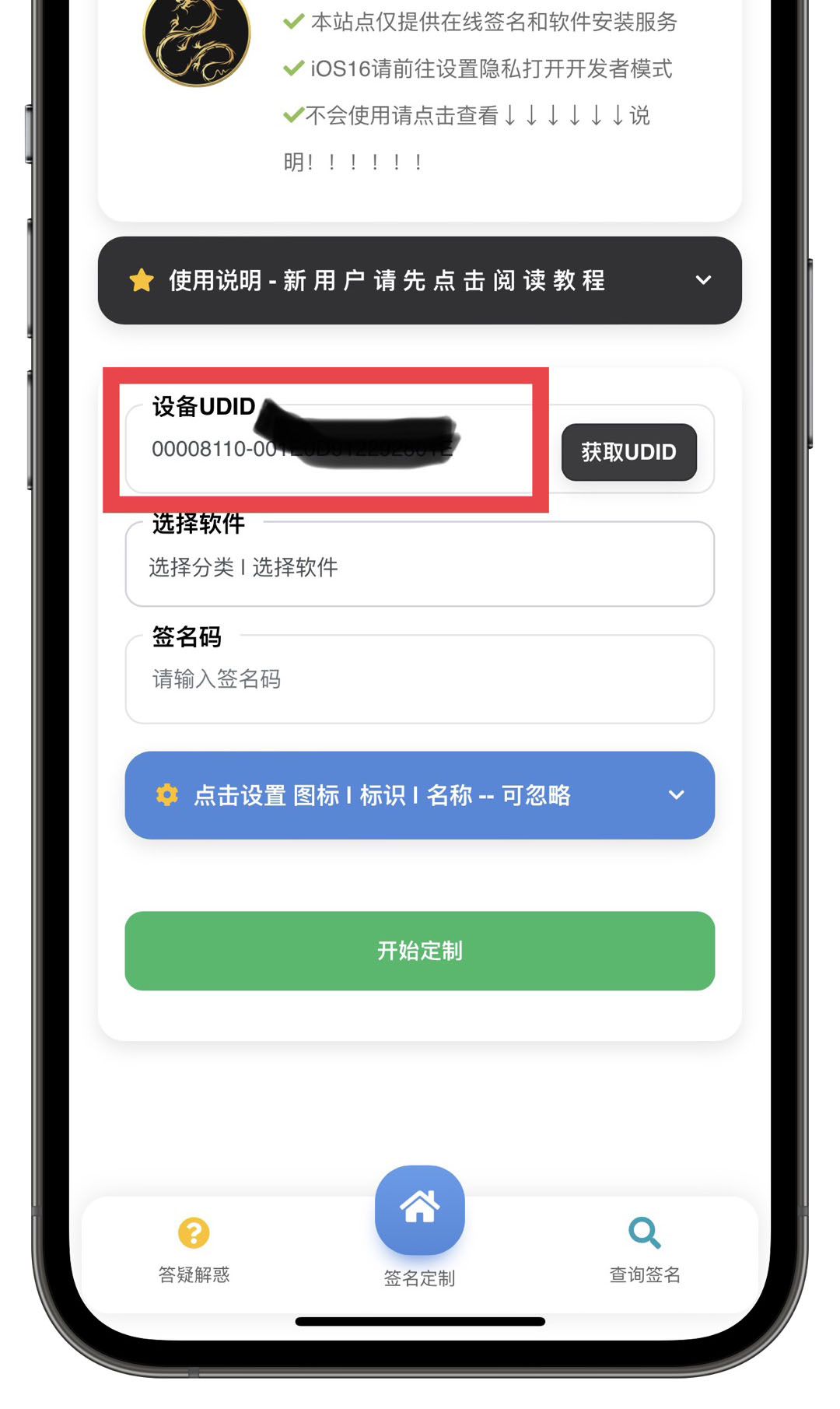The image size is (840, 1409).
Task: Expand the usage instructions tutorial banner
Action: pos(419,280)
